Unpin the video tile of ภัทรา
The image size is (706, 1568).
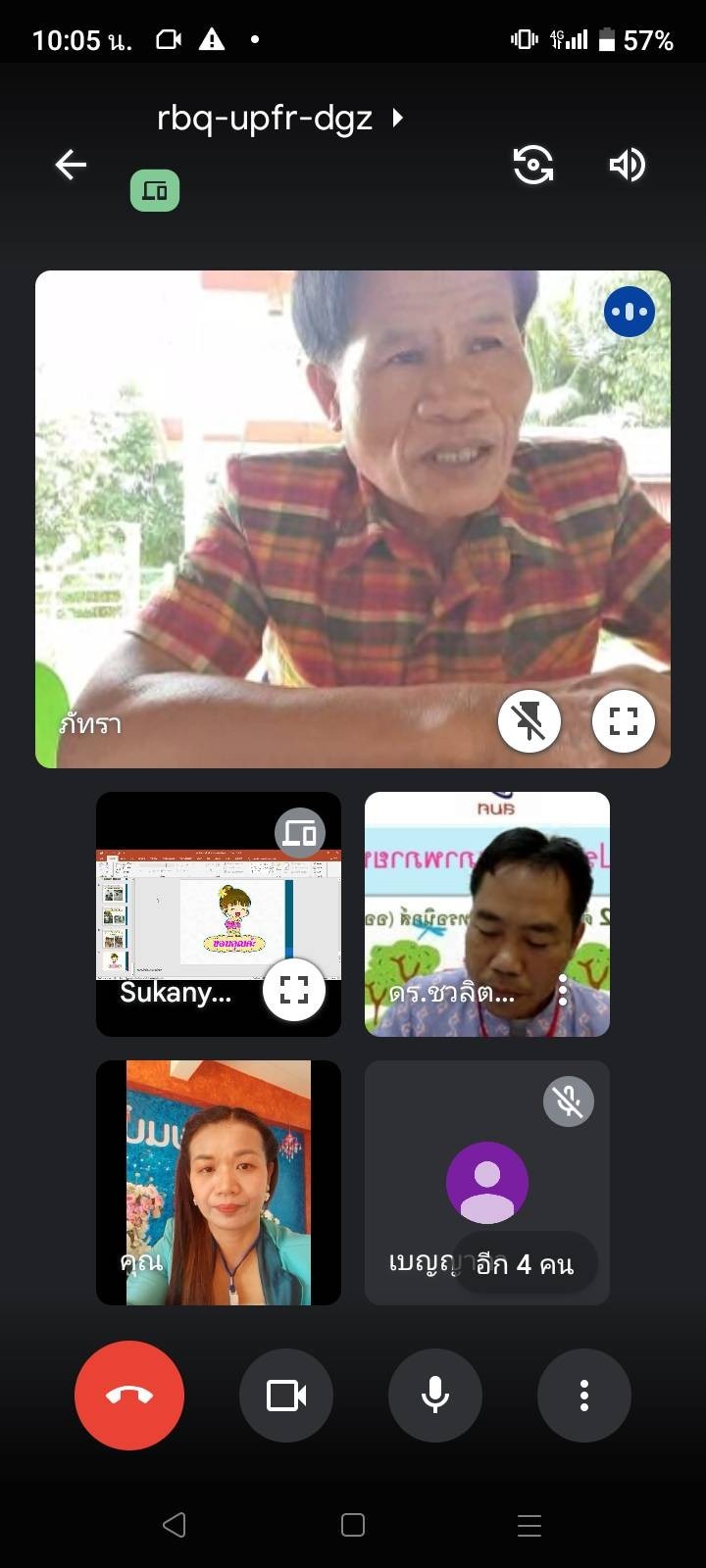click(529, 722)
